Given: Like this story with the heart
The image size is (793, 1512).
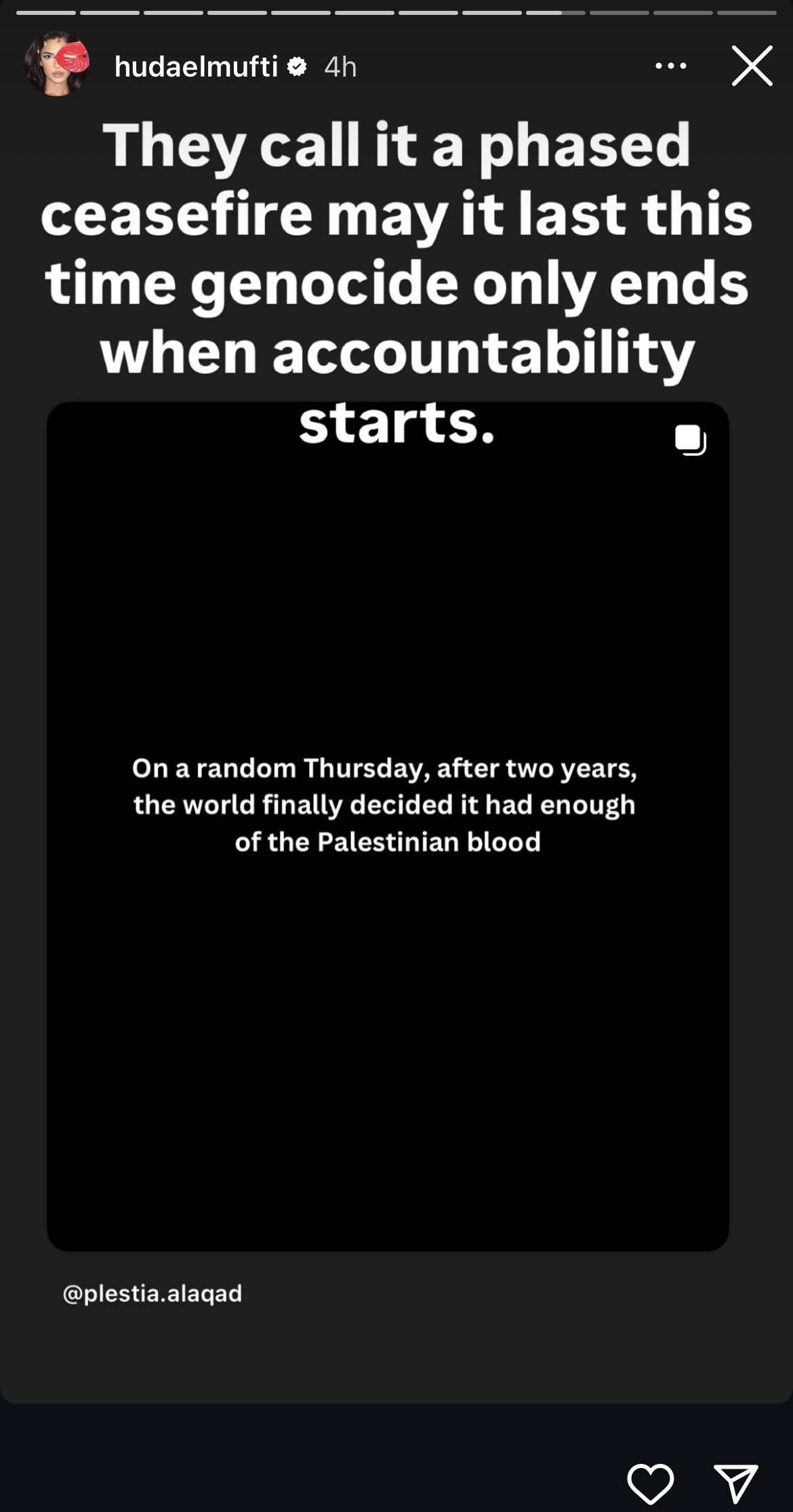Looking at the screenshot, I should click(650, 1483).
